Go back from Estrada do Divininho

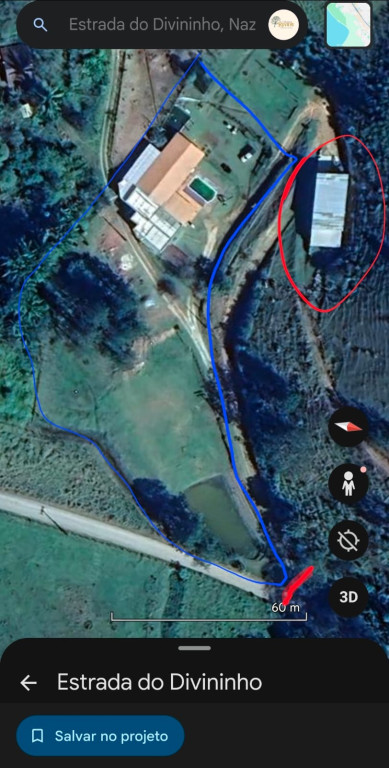pos(28,682)
